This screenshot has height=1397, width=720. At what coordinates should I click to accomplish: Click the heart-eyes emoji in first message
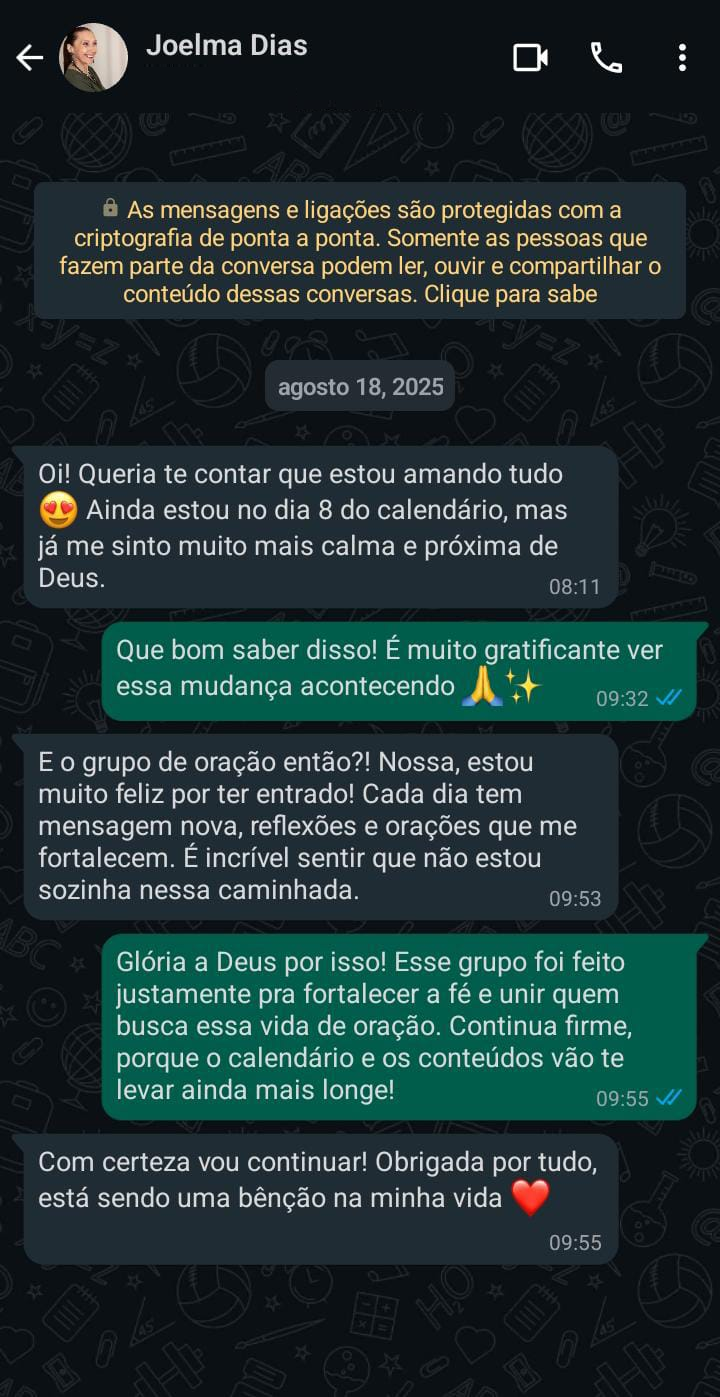coord(58,510)
